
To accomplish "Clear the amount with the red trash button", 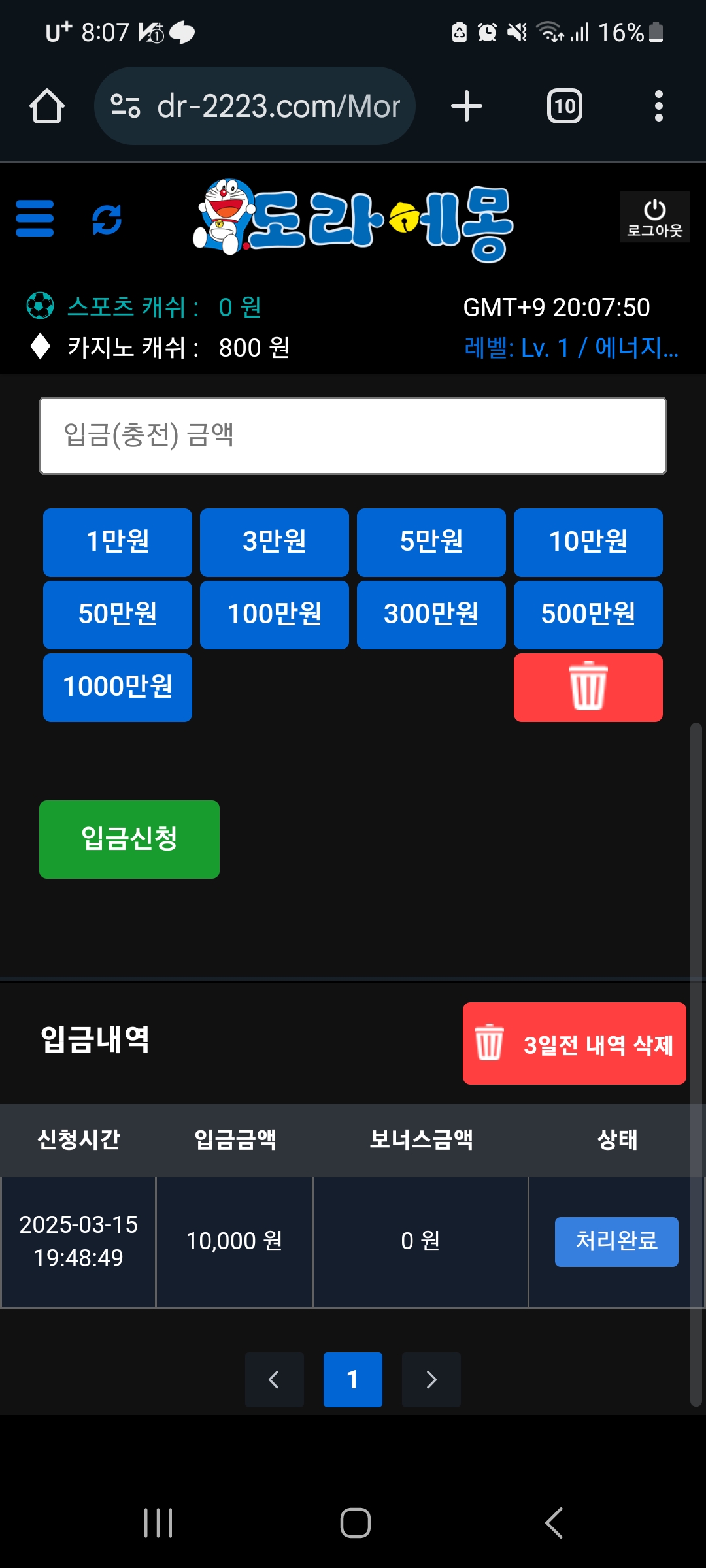I will pos(588,687).
